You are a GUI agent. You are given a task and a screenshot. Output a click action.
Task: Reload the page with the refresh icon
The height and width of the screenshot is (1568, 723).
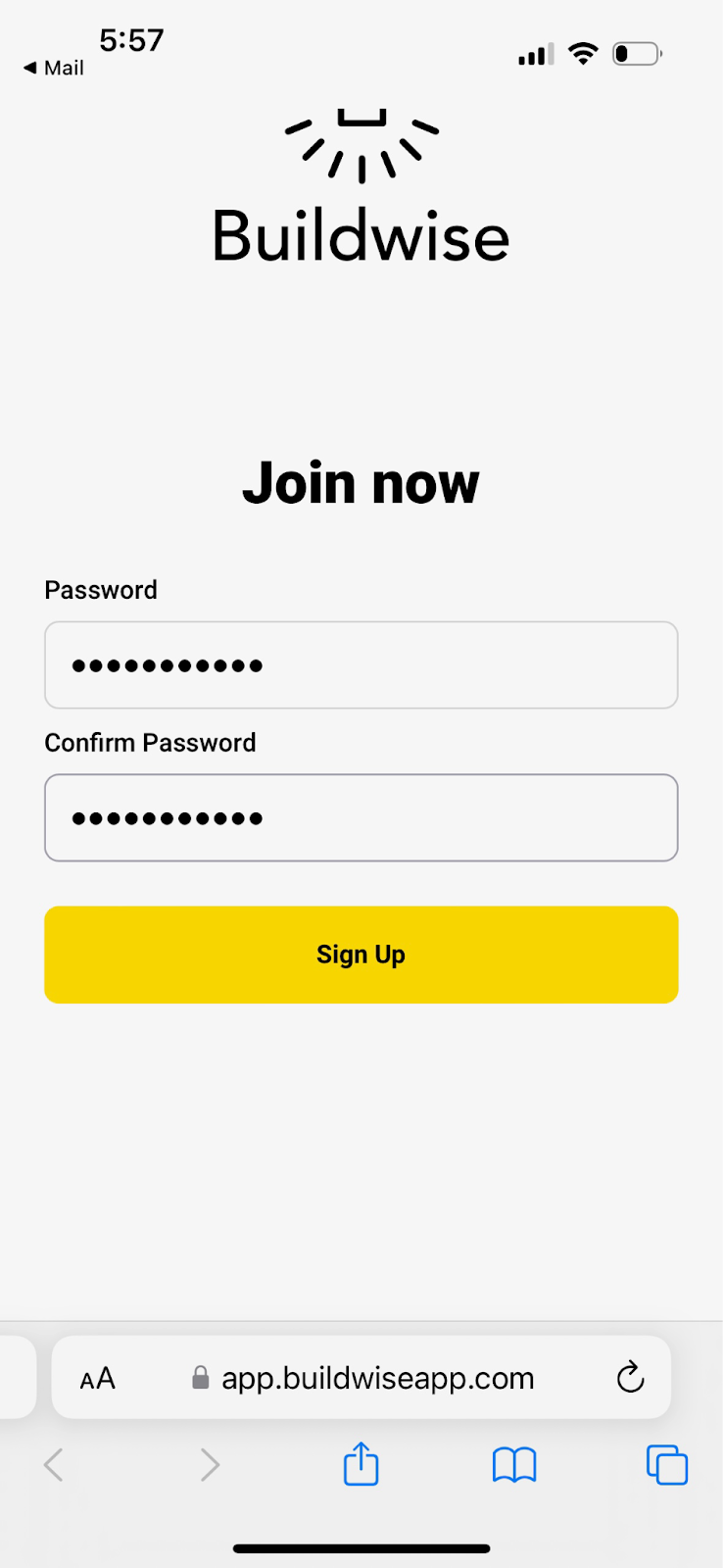tap(630, 1377)
